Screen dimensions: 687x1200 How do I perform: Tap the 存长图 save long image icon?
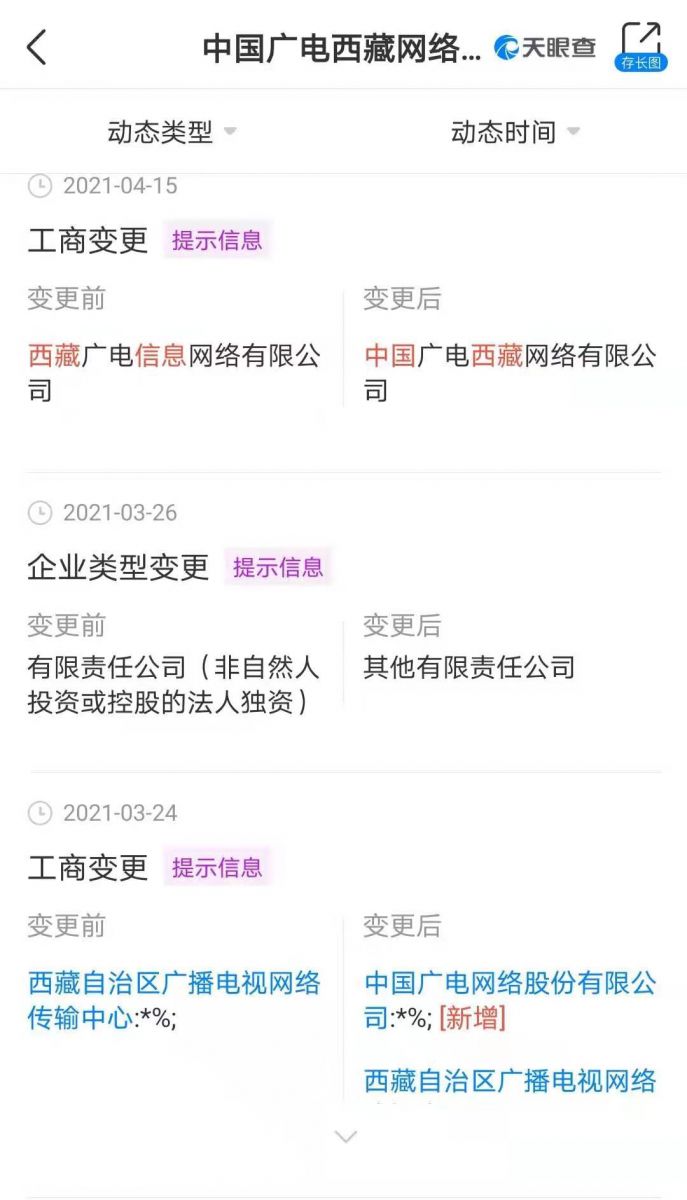[640, 47]
